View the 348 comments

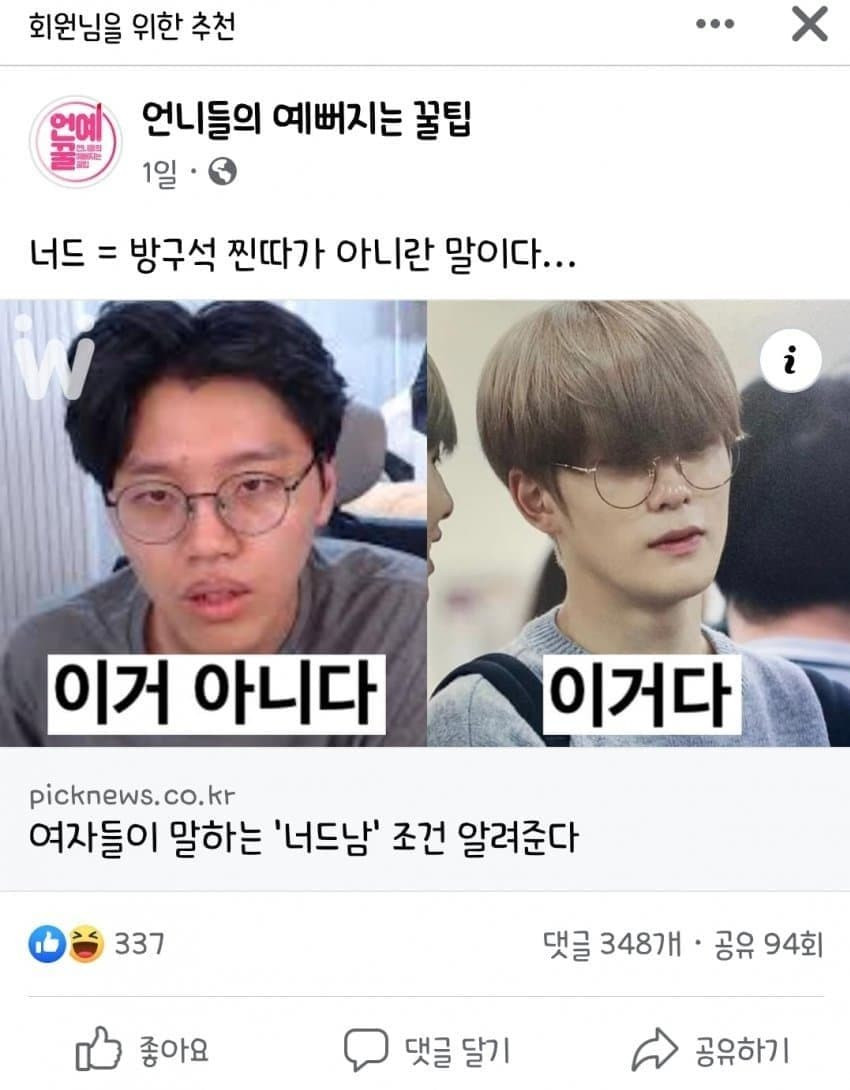[611, 944]
